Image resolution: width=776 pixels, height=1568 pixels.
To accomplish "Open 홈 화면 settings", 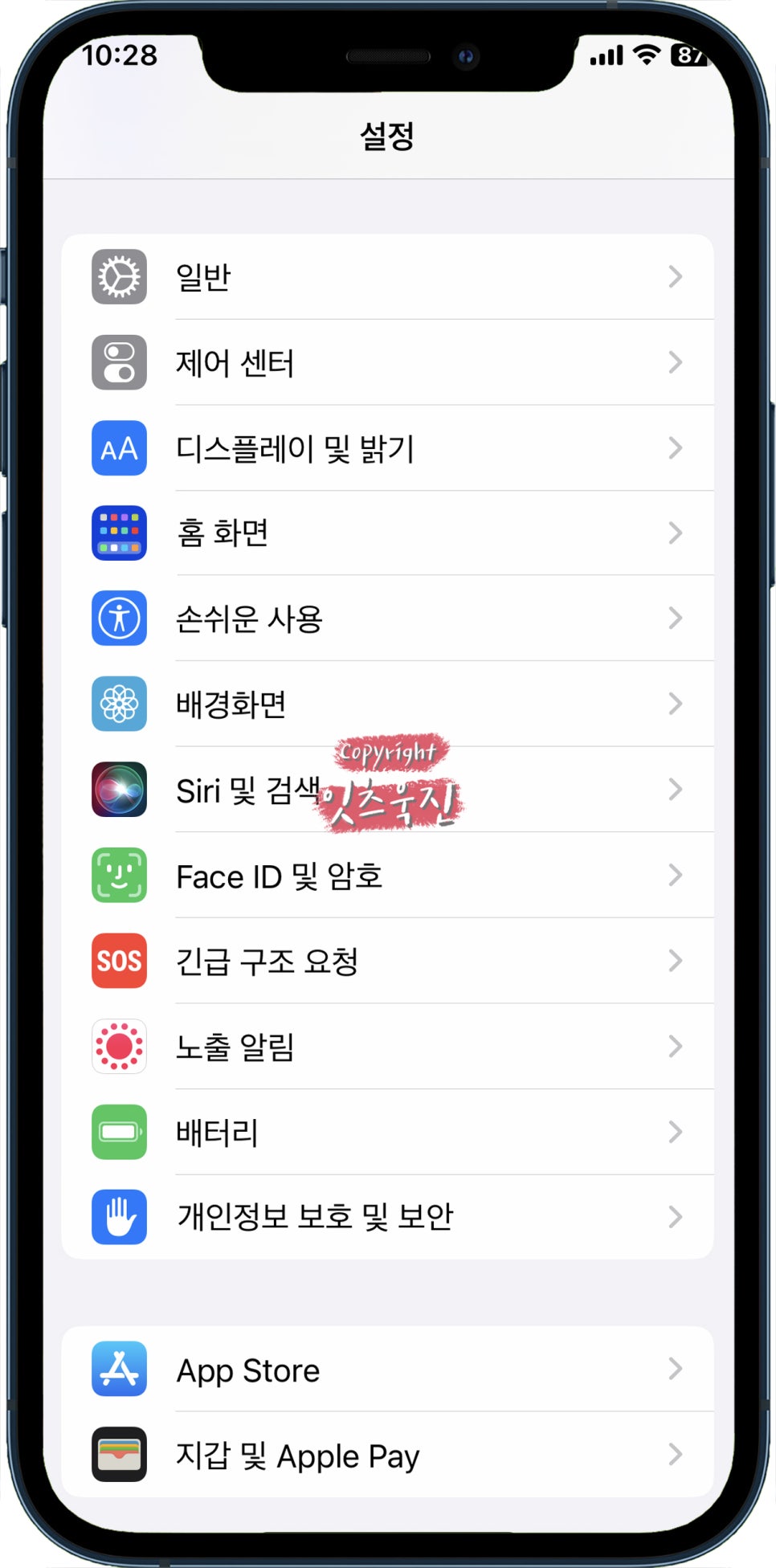I will (x=387, y=533).
